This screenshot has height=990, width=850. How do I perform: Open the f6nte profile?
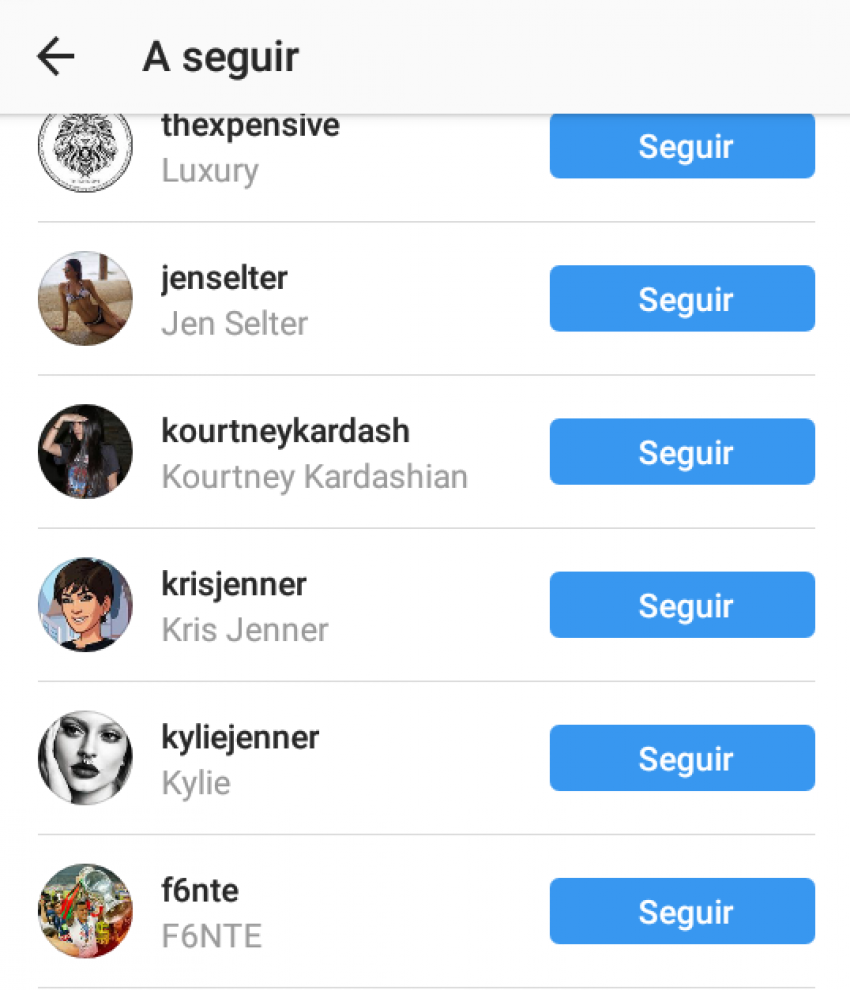pos(200,891)
